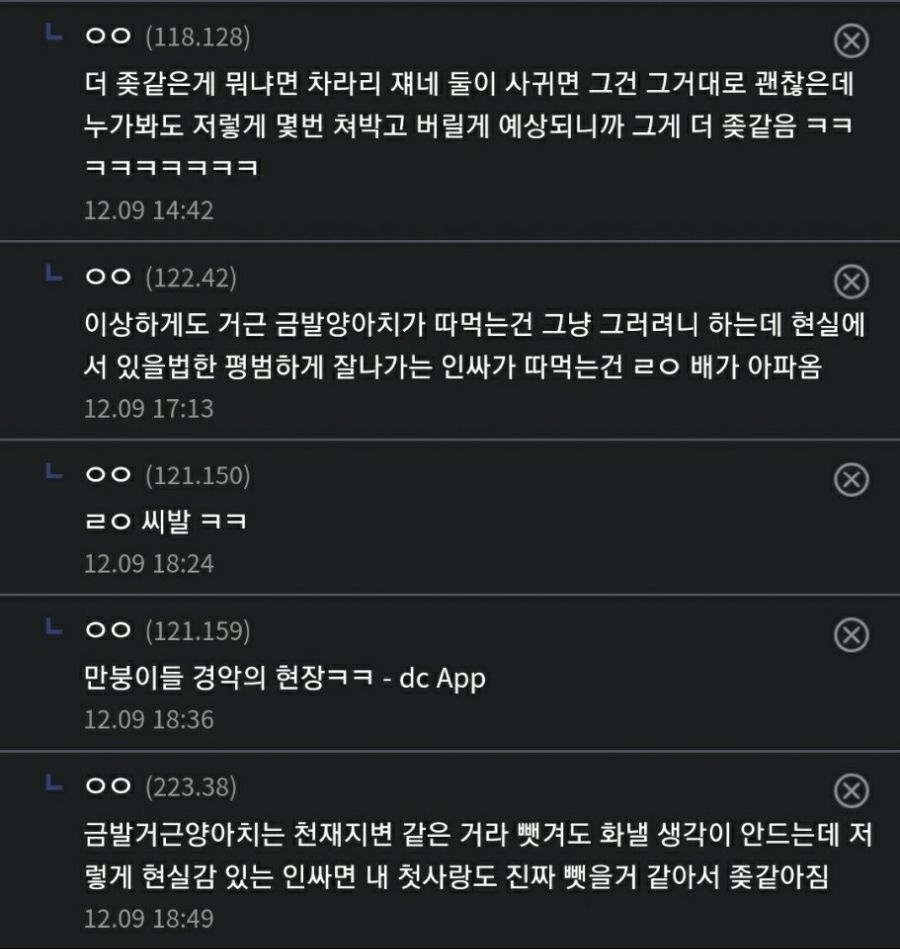Delete the comment by ㅇㅇ (118.128)
This screenshot has width=900, height=949.
[851, 41]
